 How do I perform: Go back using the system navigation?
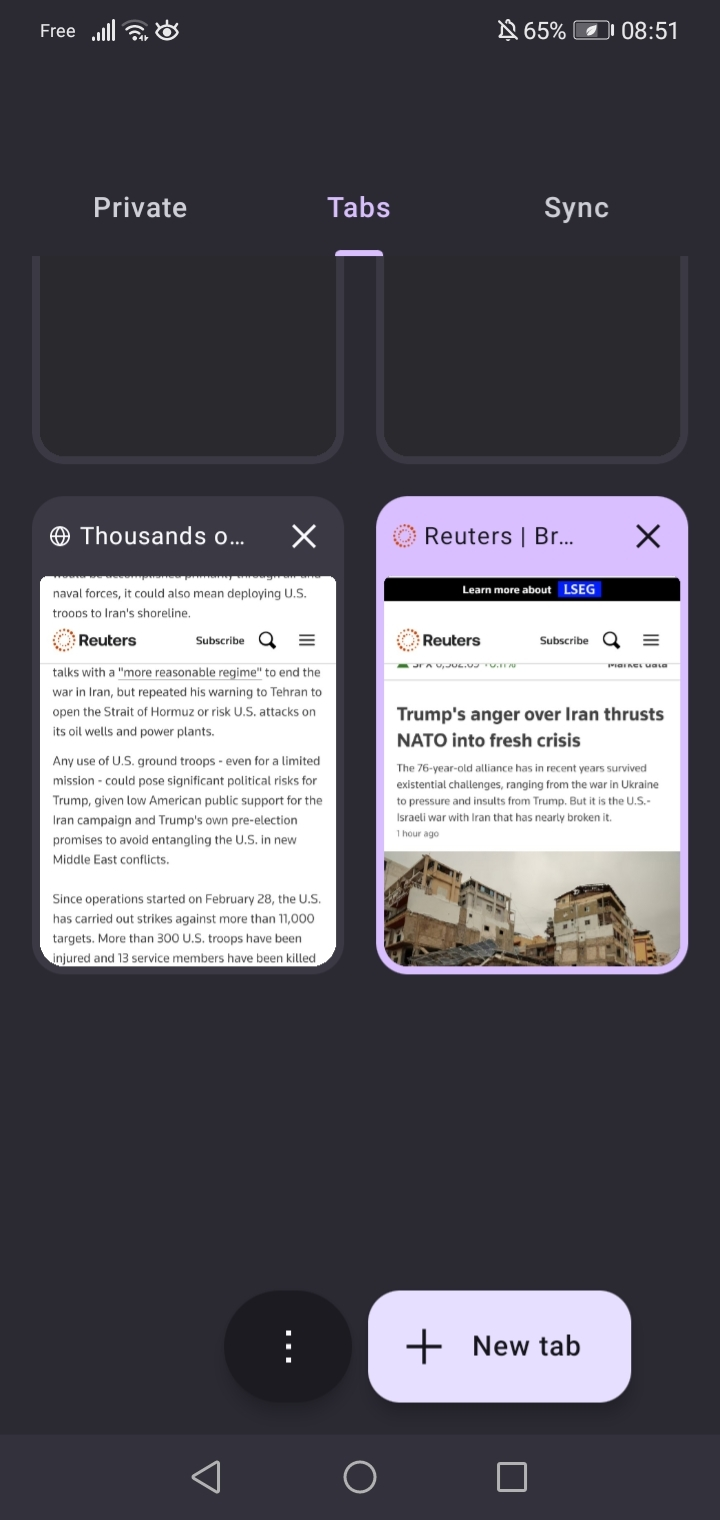click(206, 1477)
